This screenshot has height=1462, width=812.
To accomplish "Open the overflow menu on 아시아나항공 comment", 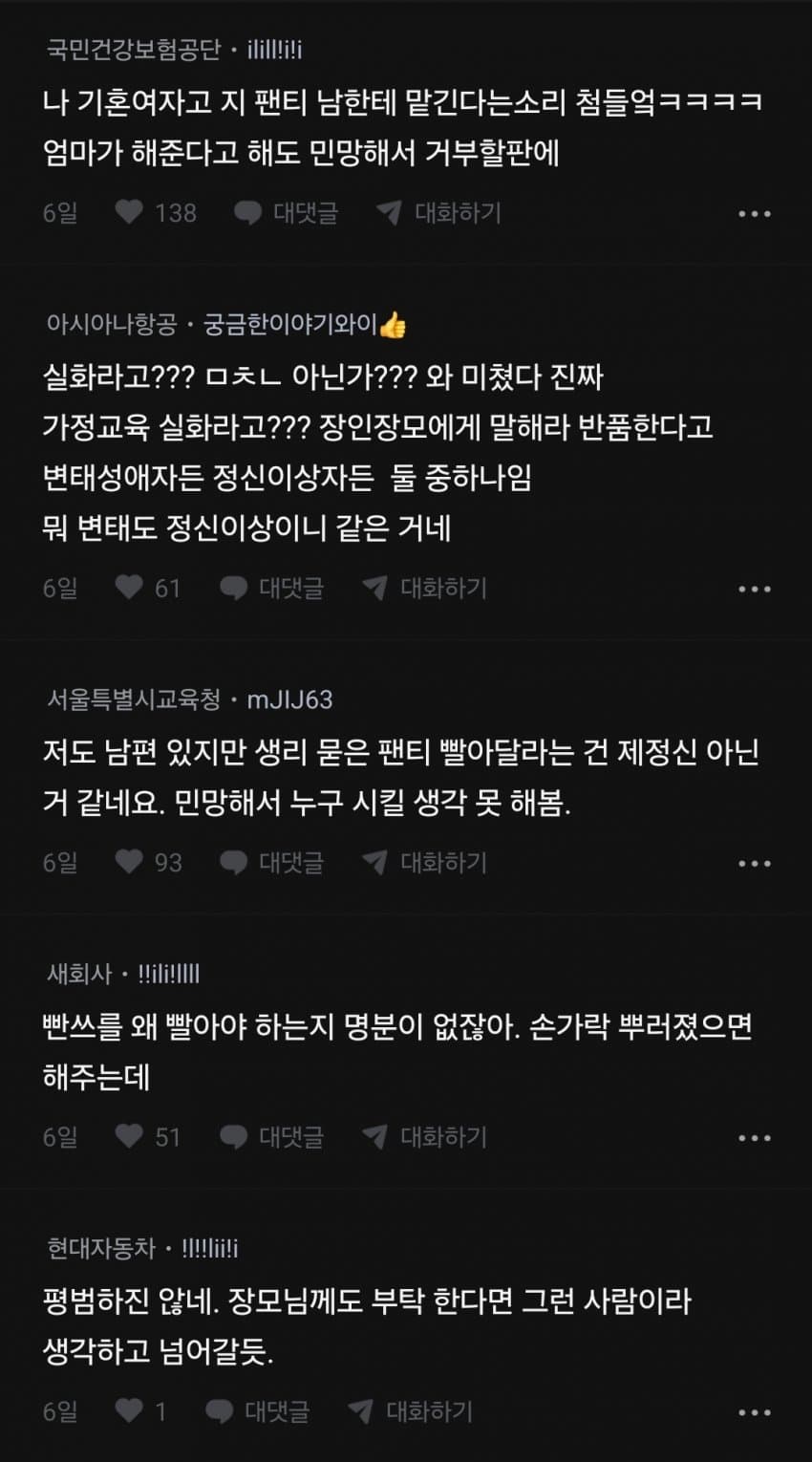I will pyautogui.click(x=754, y=589).
